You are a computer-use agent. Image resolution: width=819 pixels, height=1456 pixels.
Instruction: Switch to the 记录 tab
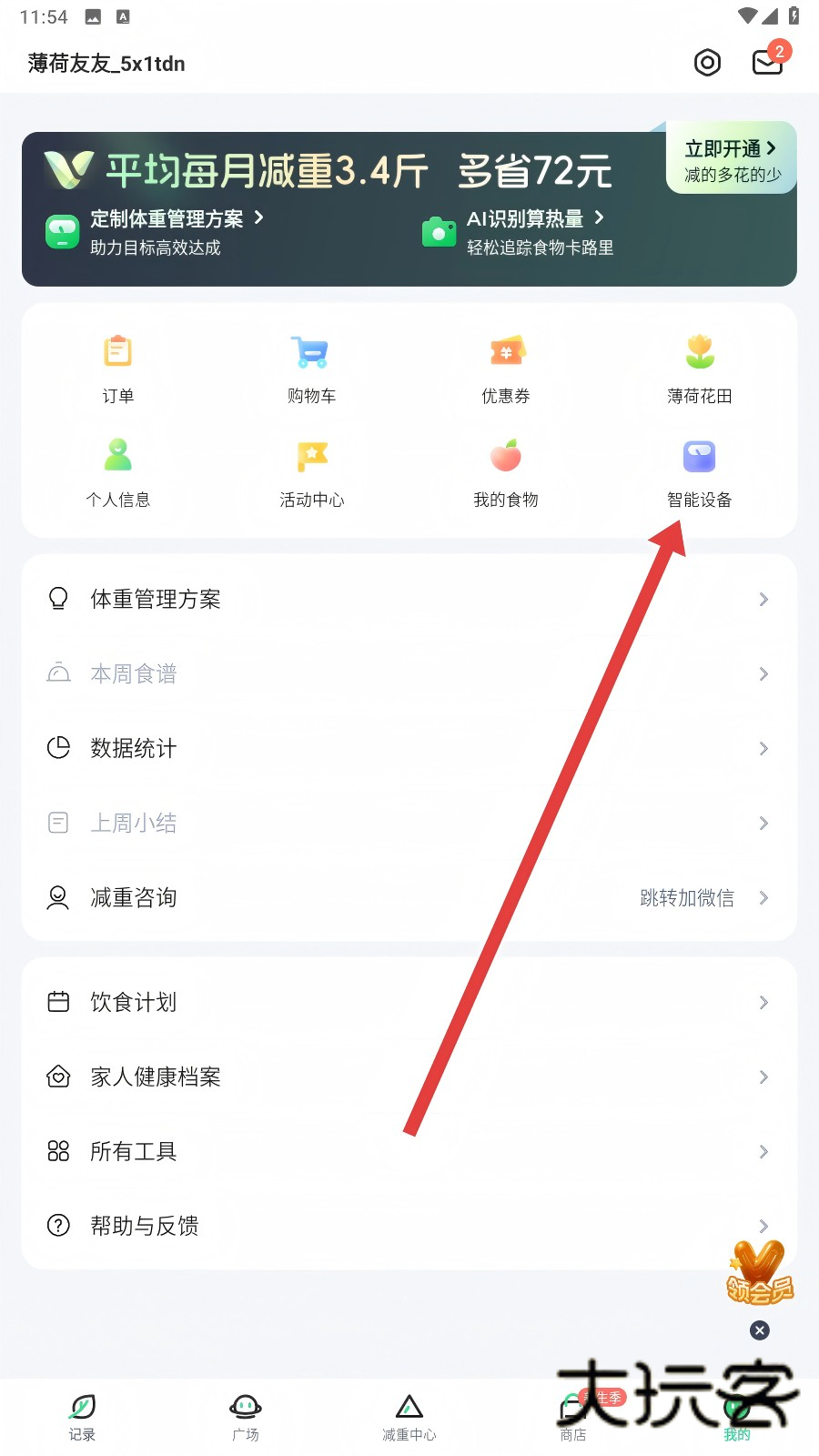click(82, 1416)
